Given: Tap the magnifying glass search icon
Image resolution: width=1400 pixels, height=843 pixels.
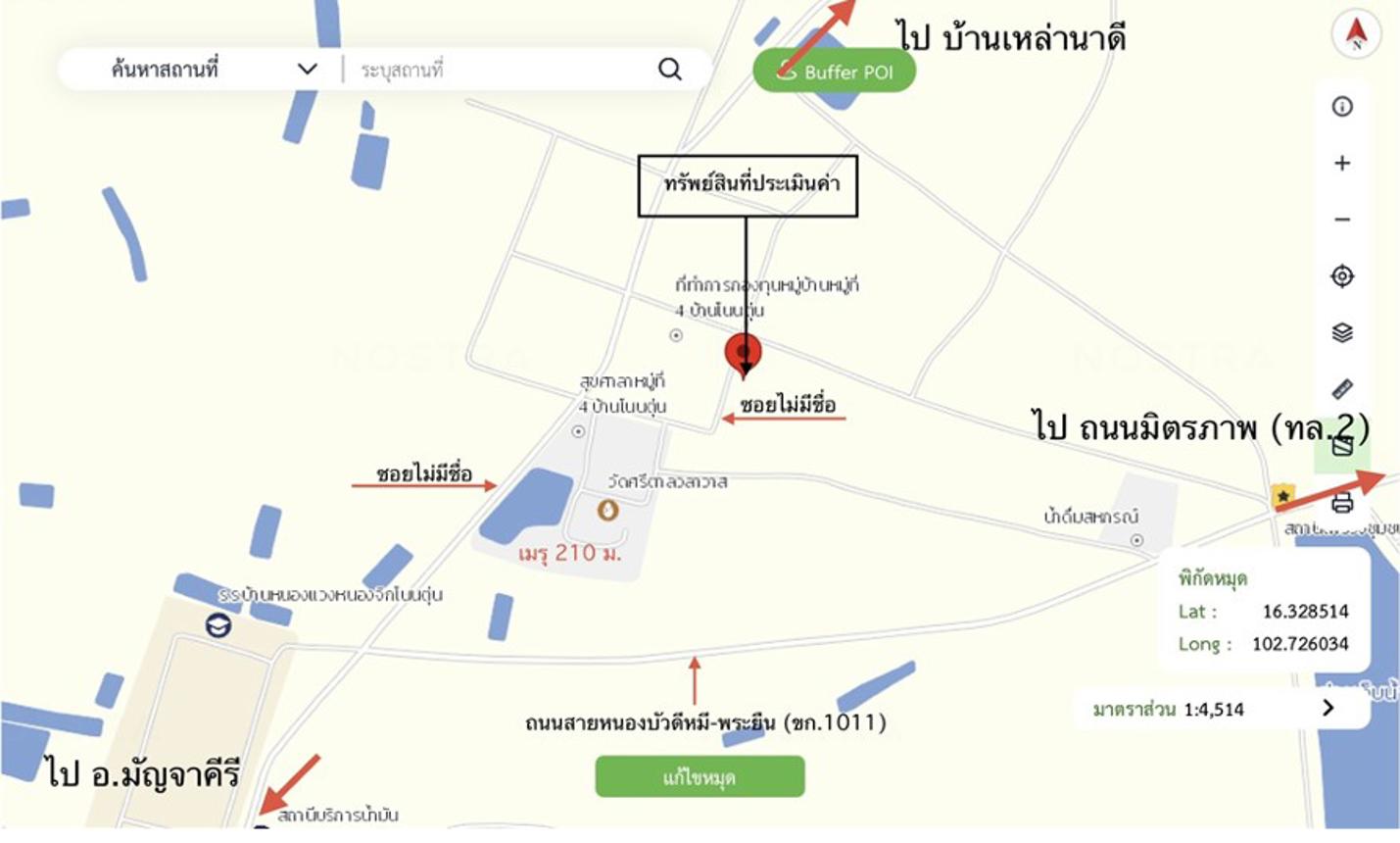Looking at the screenshot, I should [670, 69].
